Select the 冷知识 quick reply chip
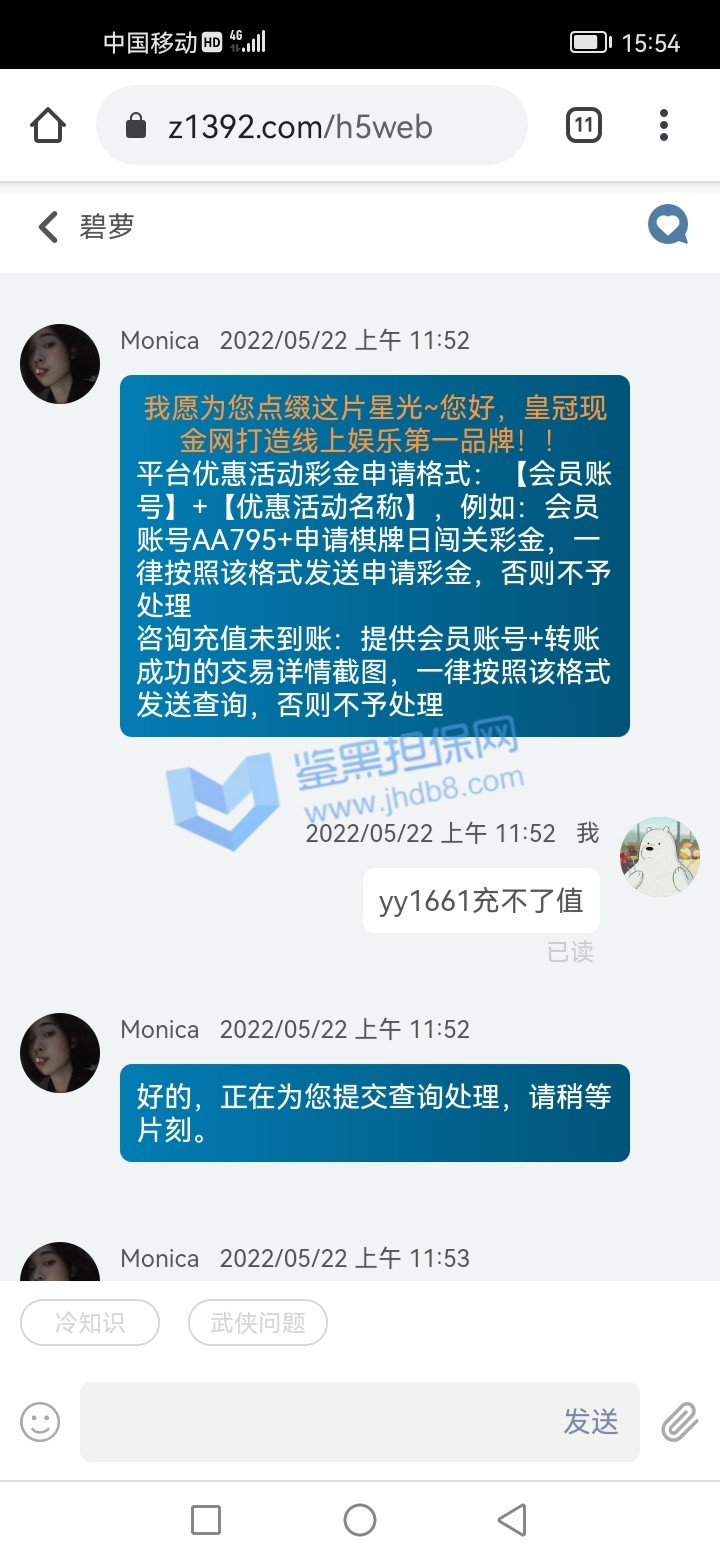Viewport: 720px width, 1560px height. point(90,1323)
